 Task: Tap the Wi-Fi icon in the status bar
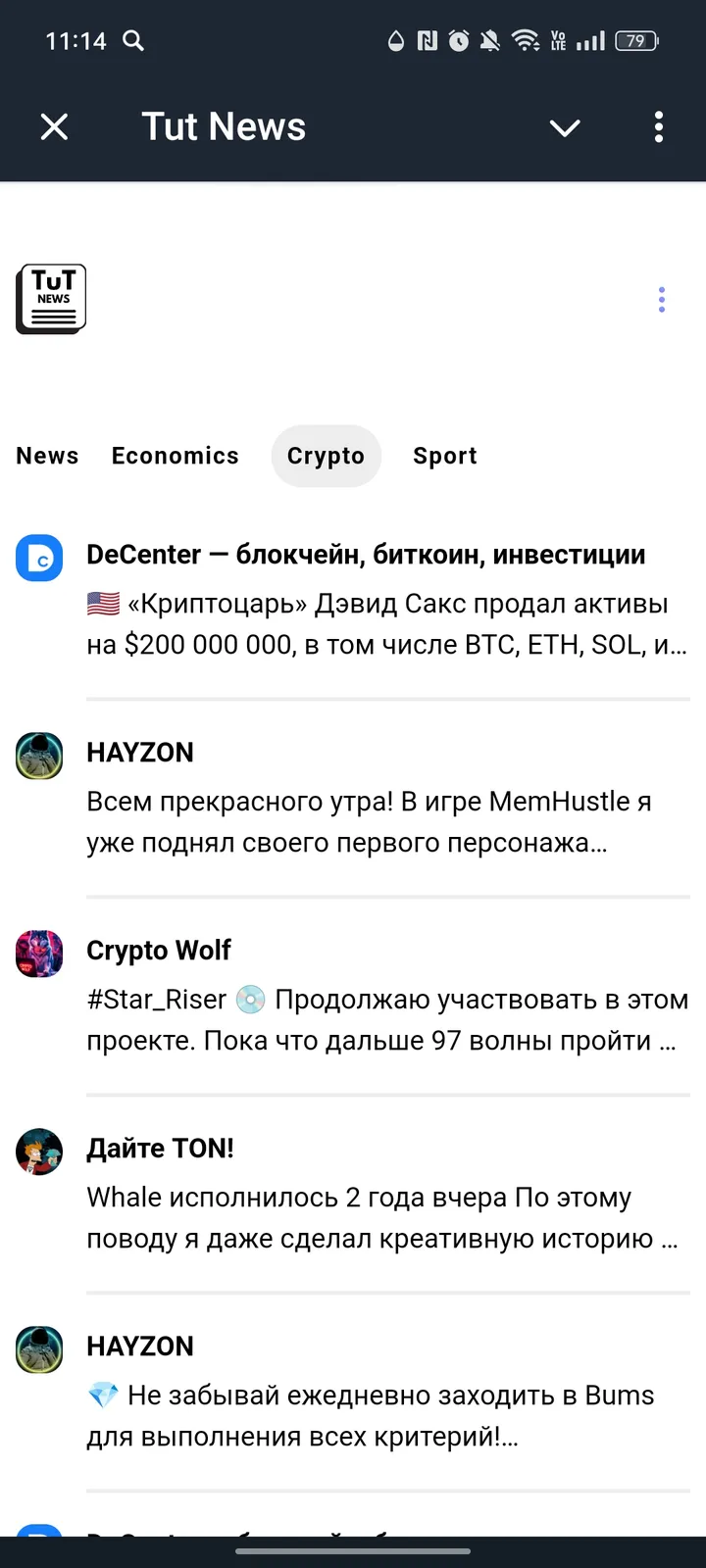527,40
